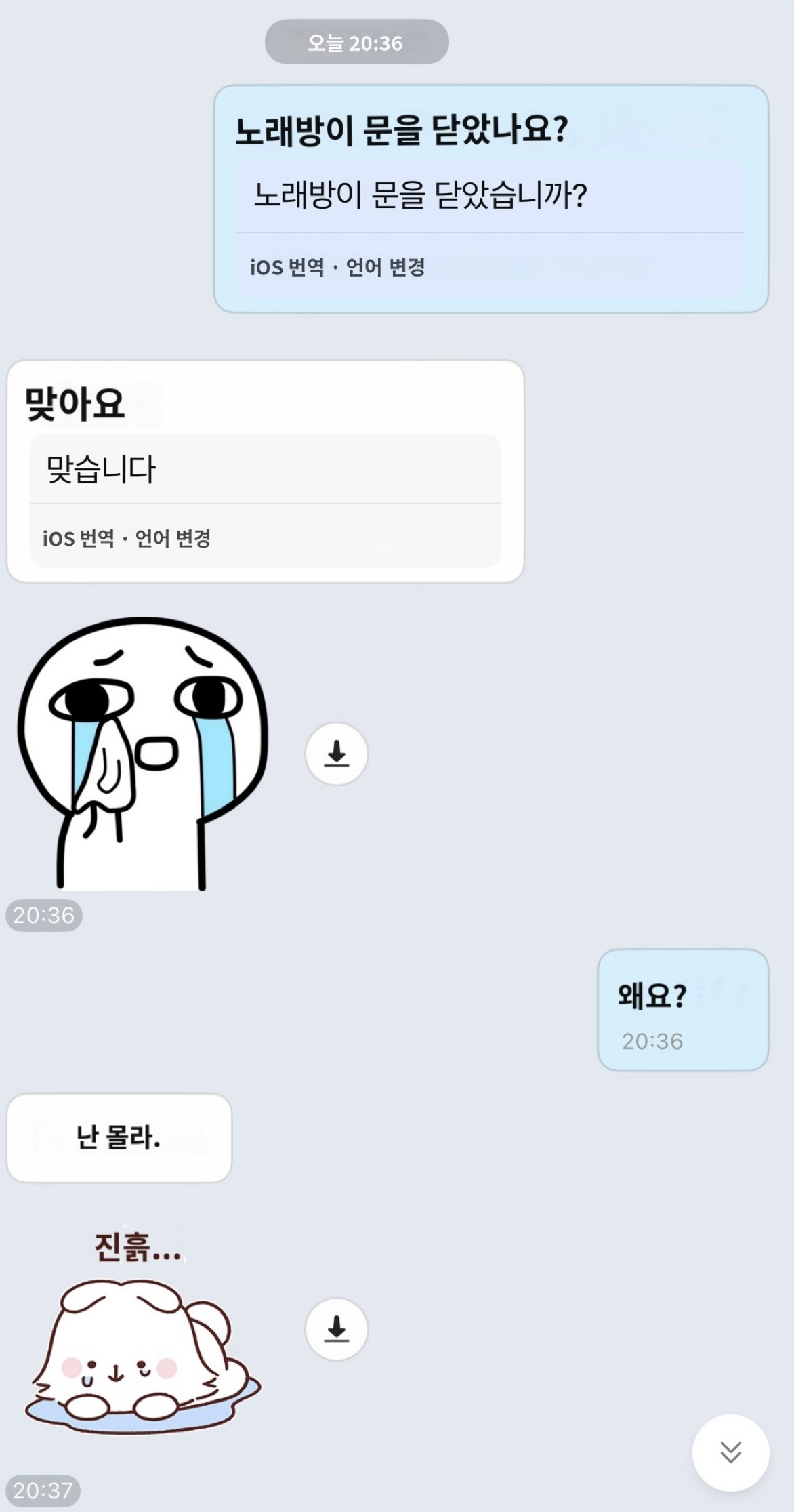The height and width of the screenshot is (1512, 794).
Task: Change language under 노래방이 문을 닫았습니까 translation
Action: coord(385,267)
